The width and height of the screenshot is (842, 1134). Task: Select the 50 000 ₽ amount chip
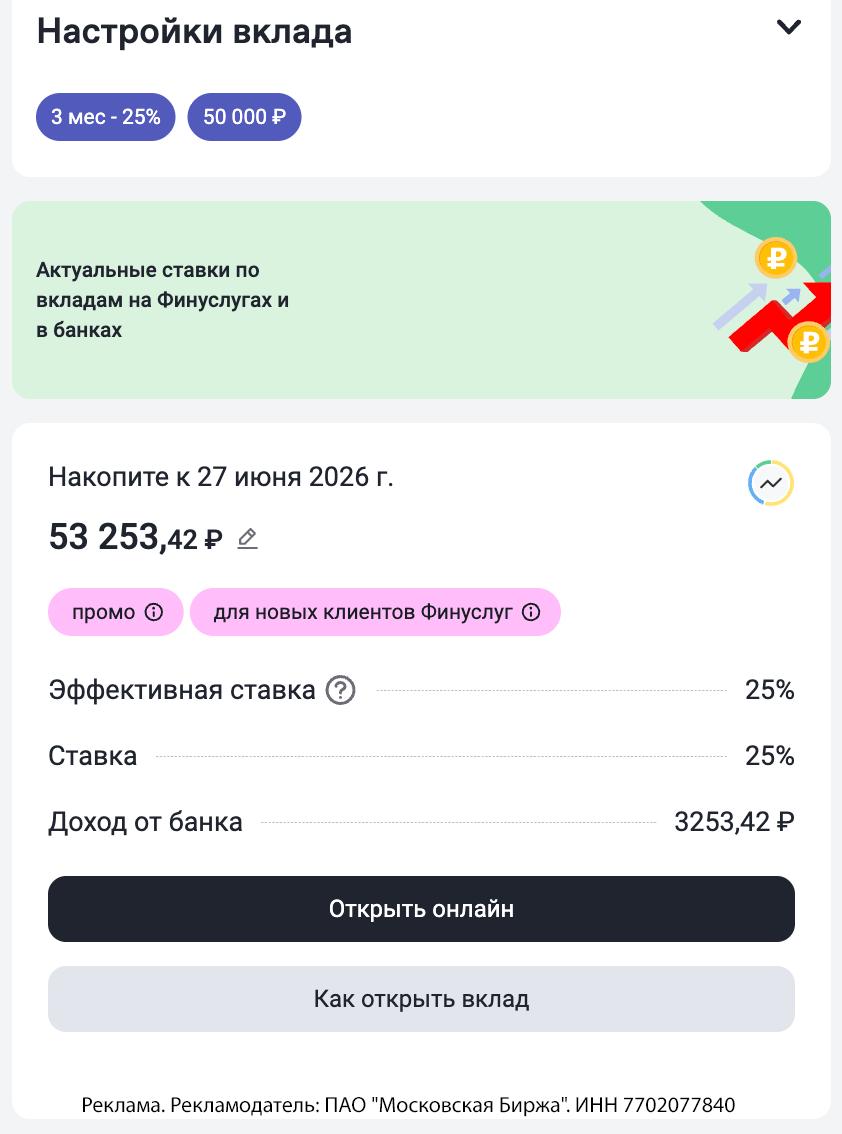click(x=244, y=117)
